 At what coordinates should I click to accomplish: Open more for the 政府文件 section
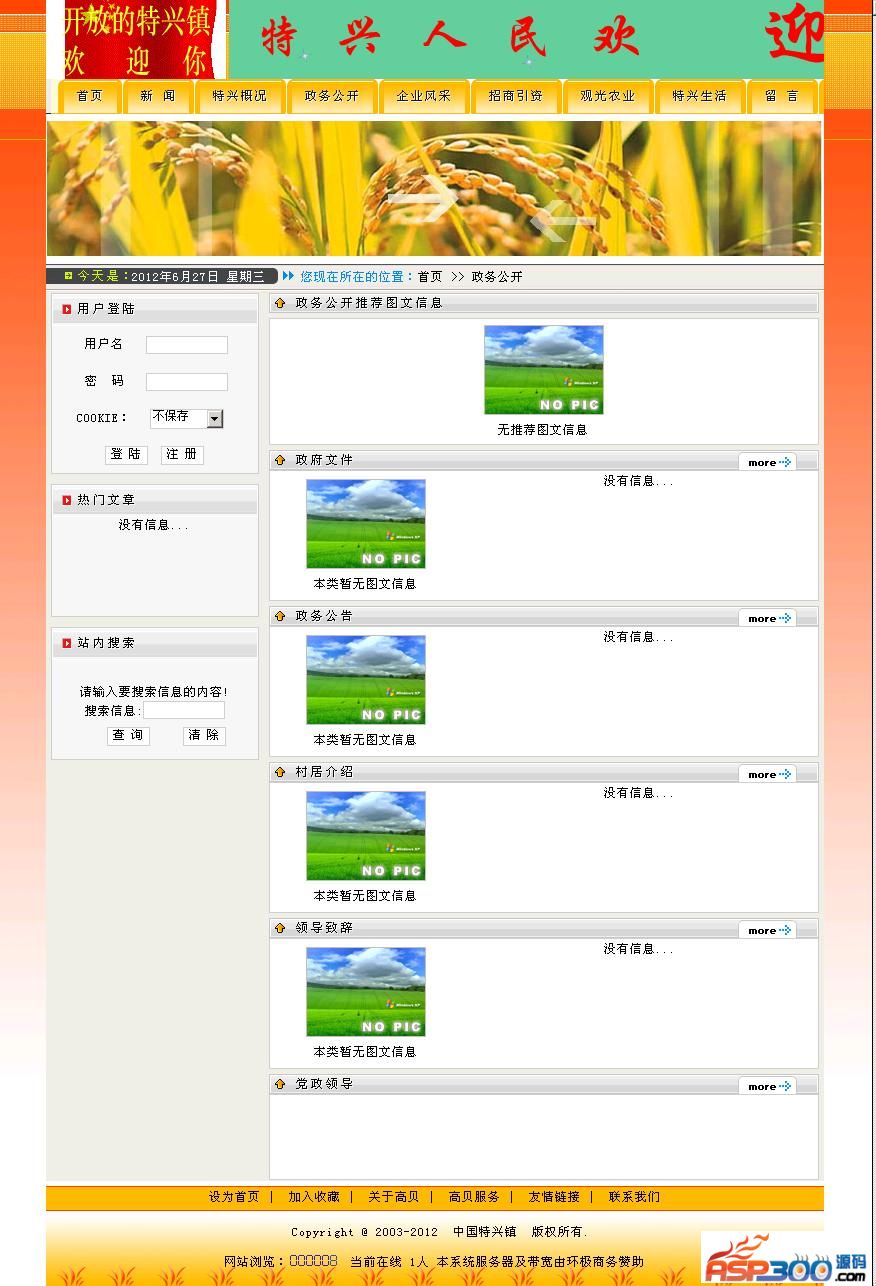coord(767,462)
